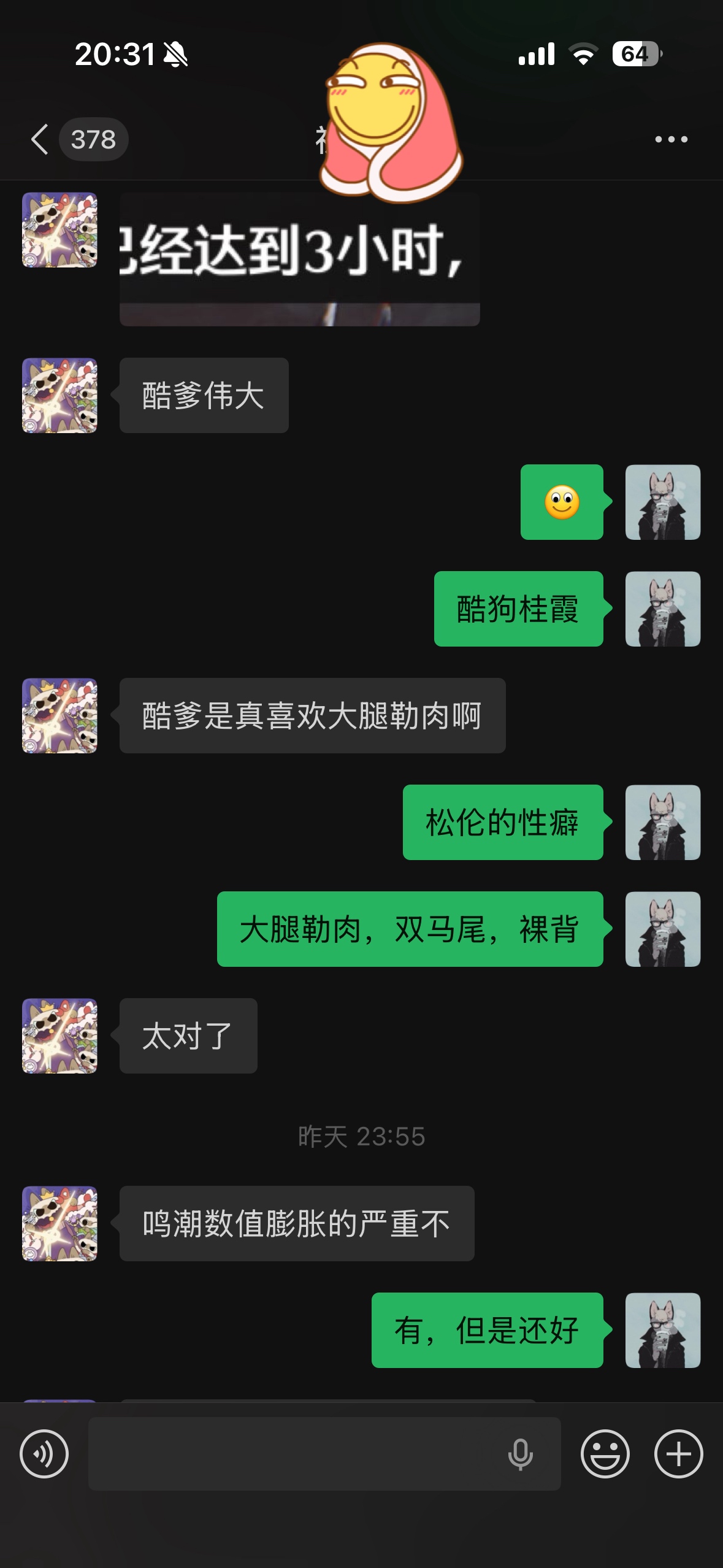Go back to the chat list
Viewport: 723px width, 1568px height.
point(40,139)
